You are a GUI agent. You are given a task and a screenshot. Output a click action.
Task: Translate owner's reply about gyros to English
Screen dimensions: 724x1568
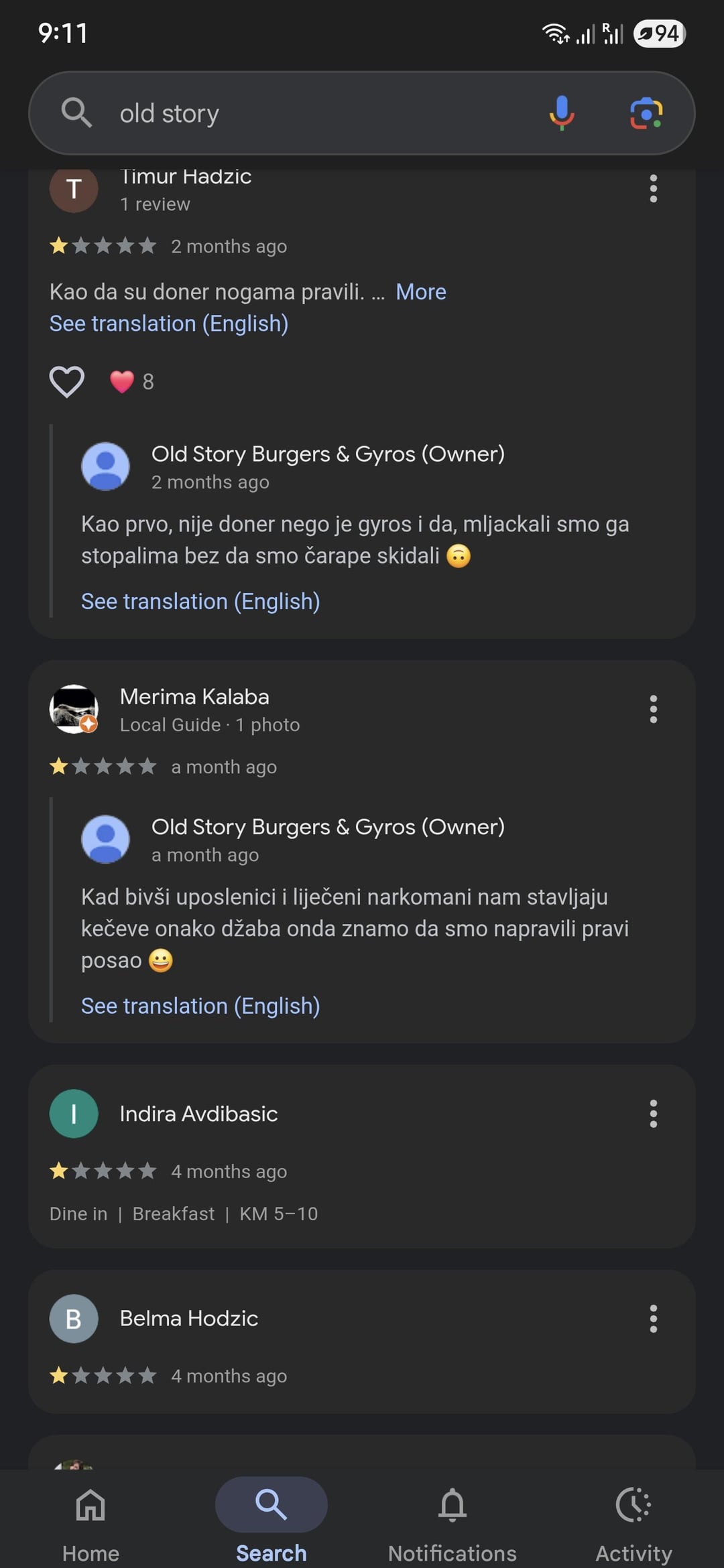[x=200, y=602]
